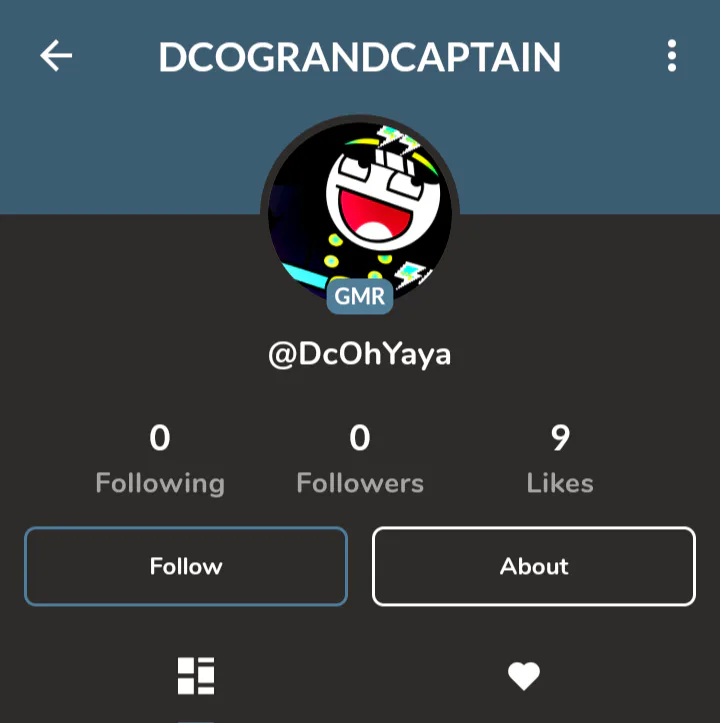
Task: Open the Followers list
Action: pyautogui.click(x=360, y=460)
